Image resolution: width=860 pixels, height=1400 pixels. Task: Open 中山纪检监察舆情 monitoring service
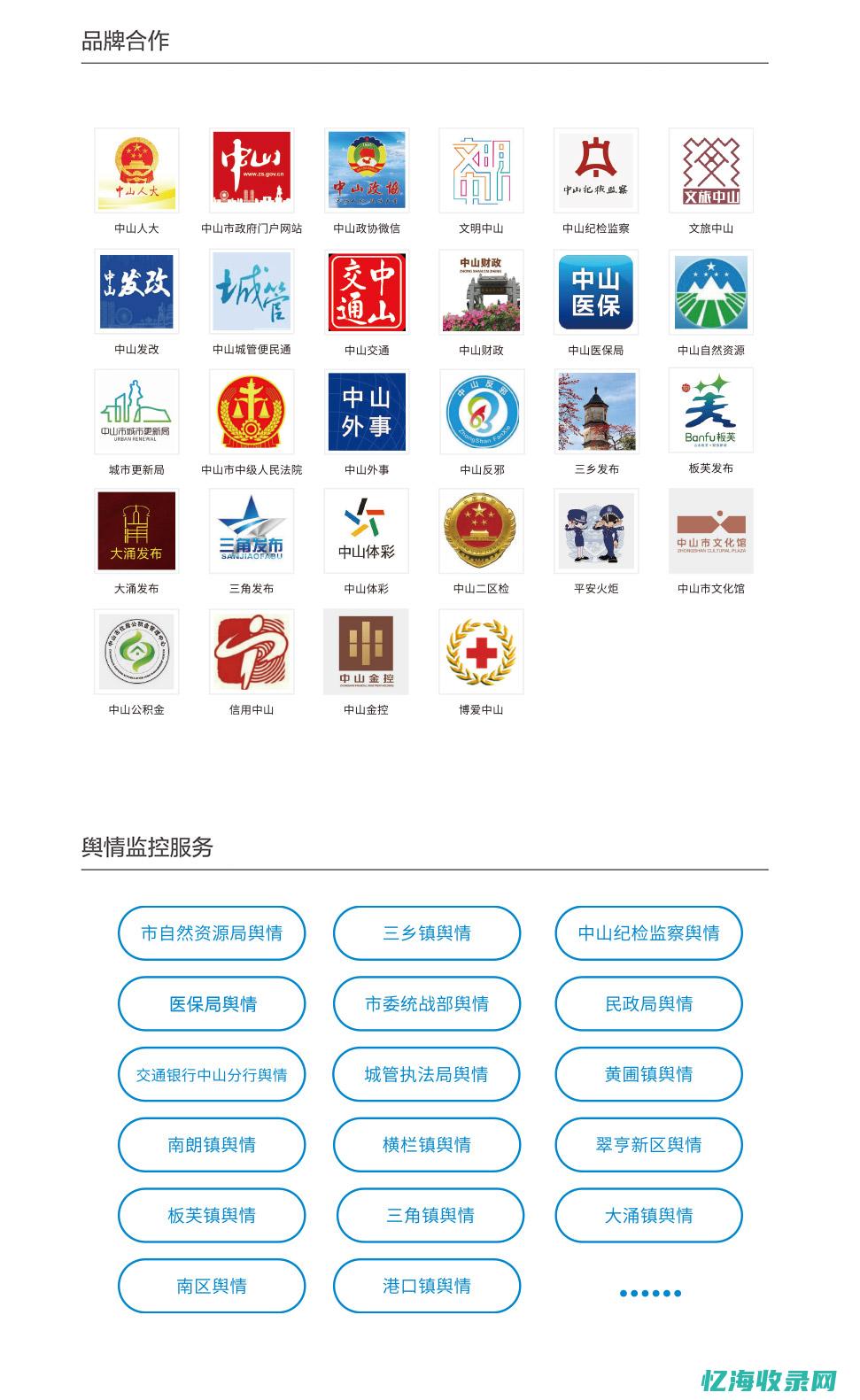648,932
